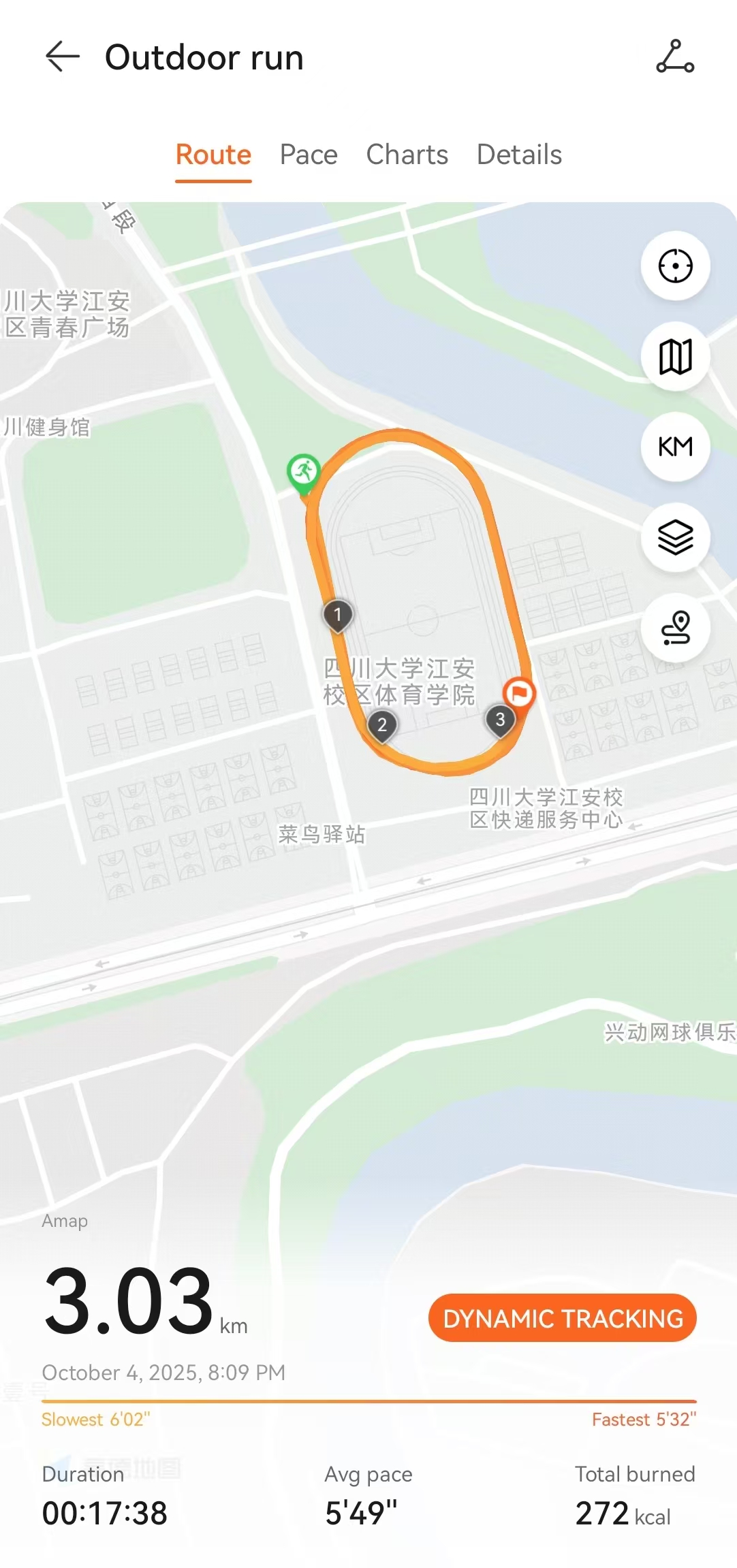Select the Route tab
This screenshot has height=1568, width=737.
[x=213, y=155]
